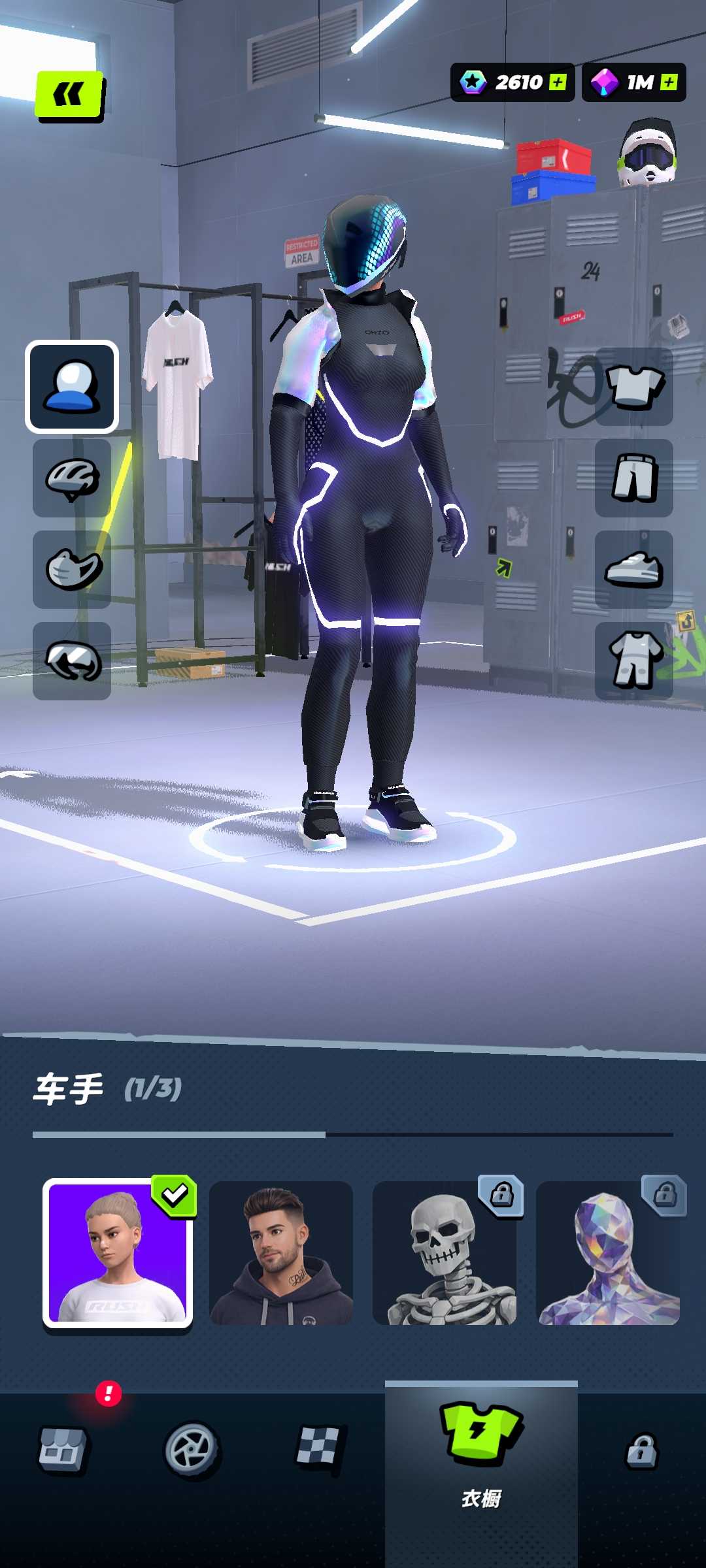This screenshot has height=1568, width=706.
Task: Open the rider character category
Action: (72, 387)
